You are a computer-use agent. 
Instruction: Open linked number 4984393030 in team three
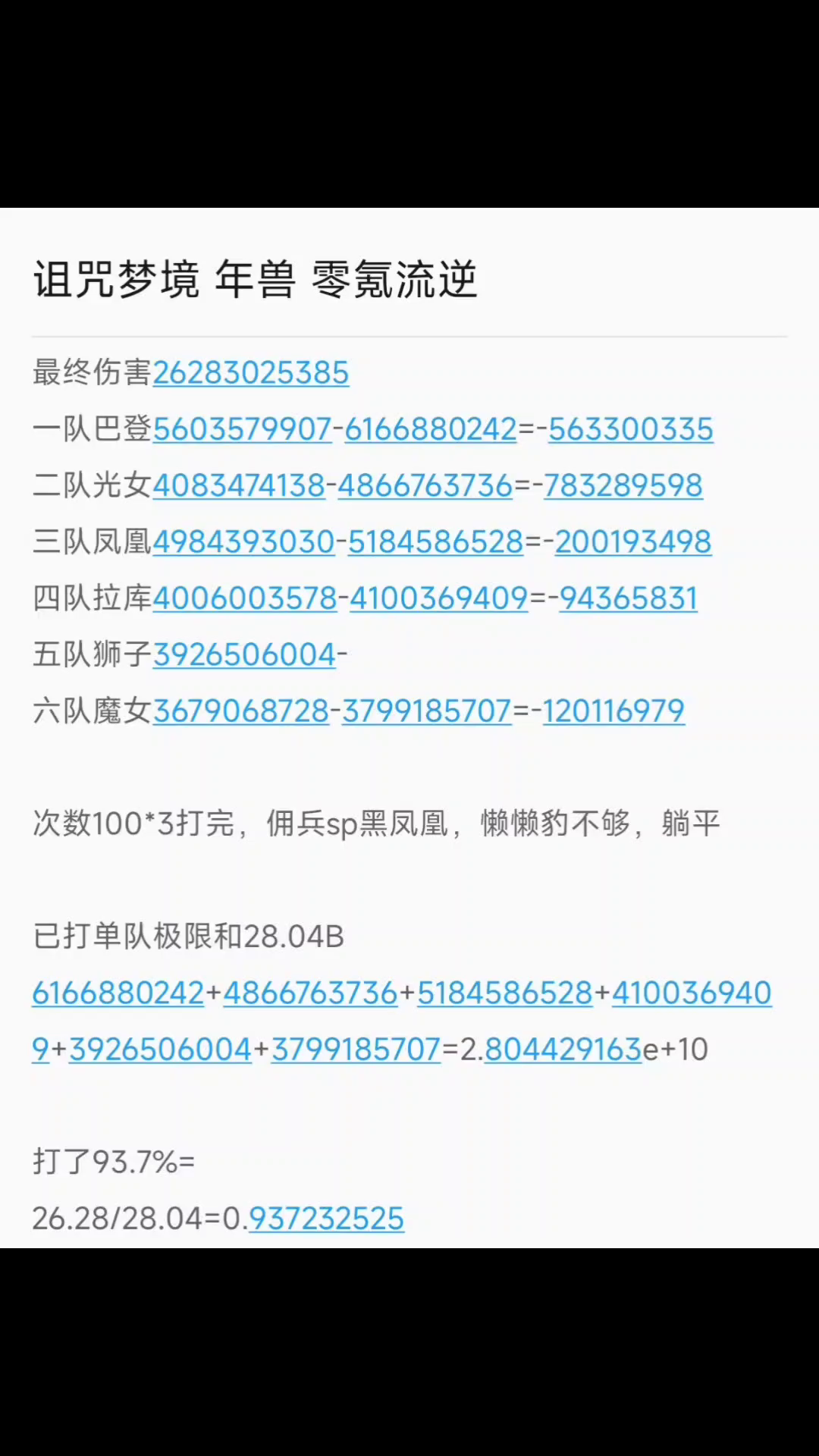243,541
